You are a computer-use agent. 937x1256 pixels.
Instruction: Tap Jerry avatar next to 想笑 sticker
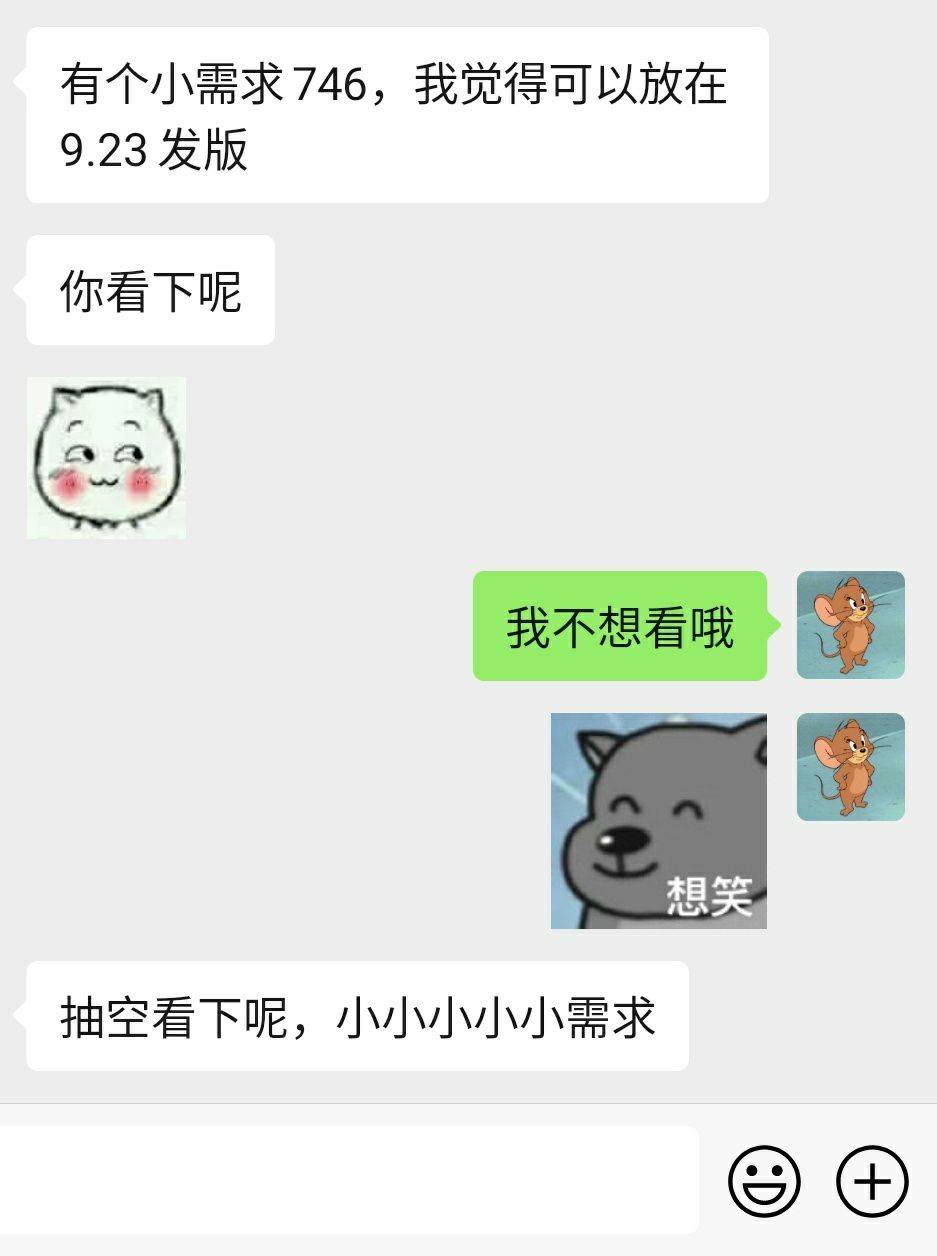pos(850,767)
